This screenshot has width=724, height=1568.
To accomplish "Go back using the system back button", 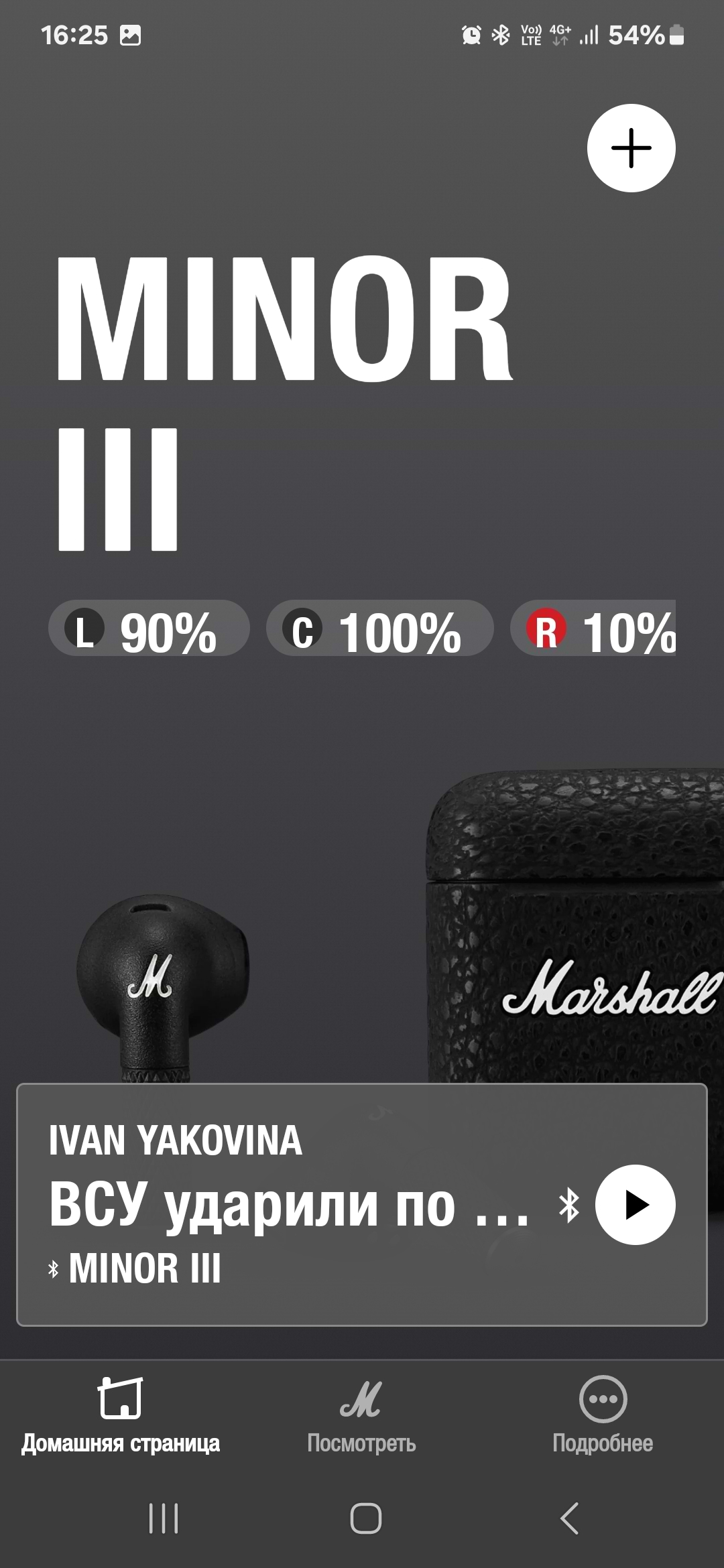I will 569,1518.
